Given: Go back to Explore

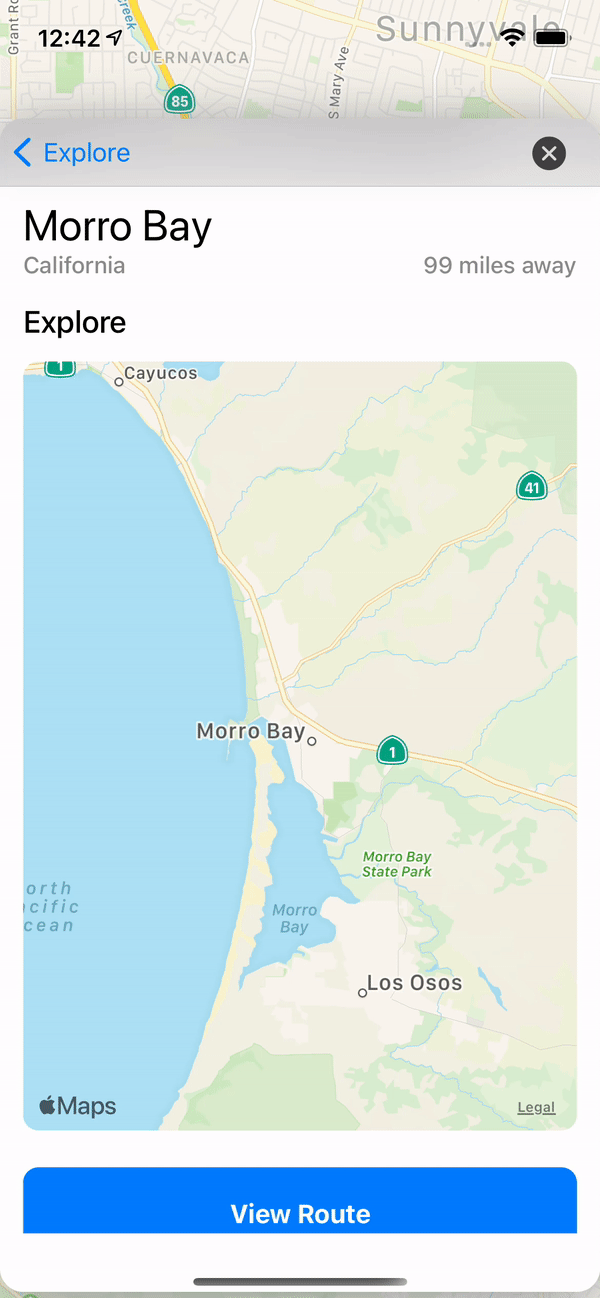Looking at the screenshot, I should [x=72, y=153].
